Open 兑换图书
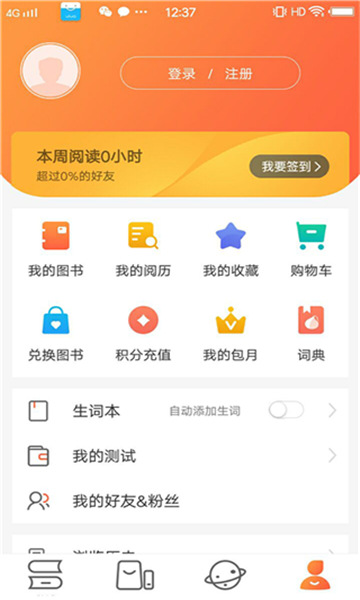360x600 pixels. (x=56, y=334)
